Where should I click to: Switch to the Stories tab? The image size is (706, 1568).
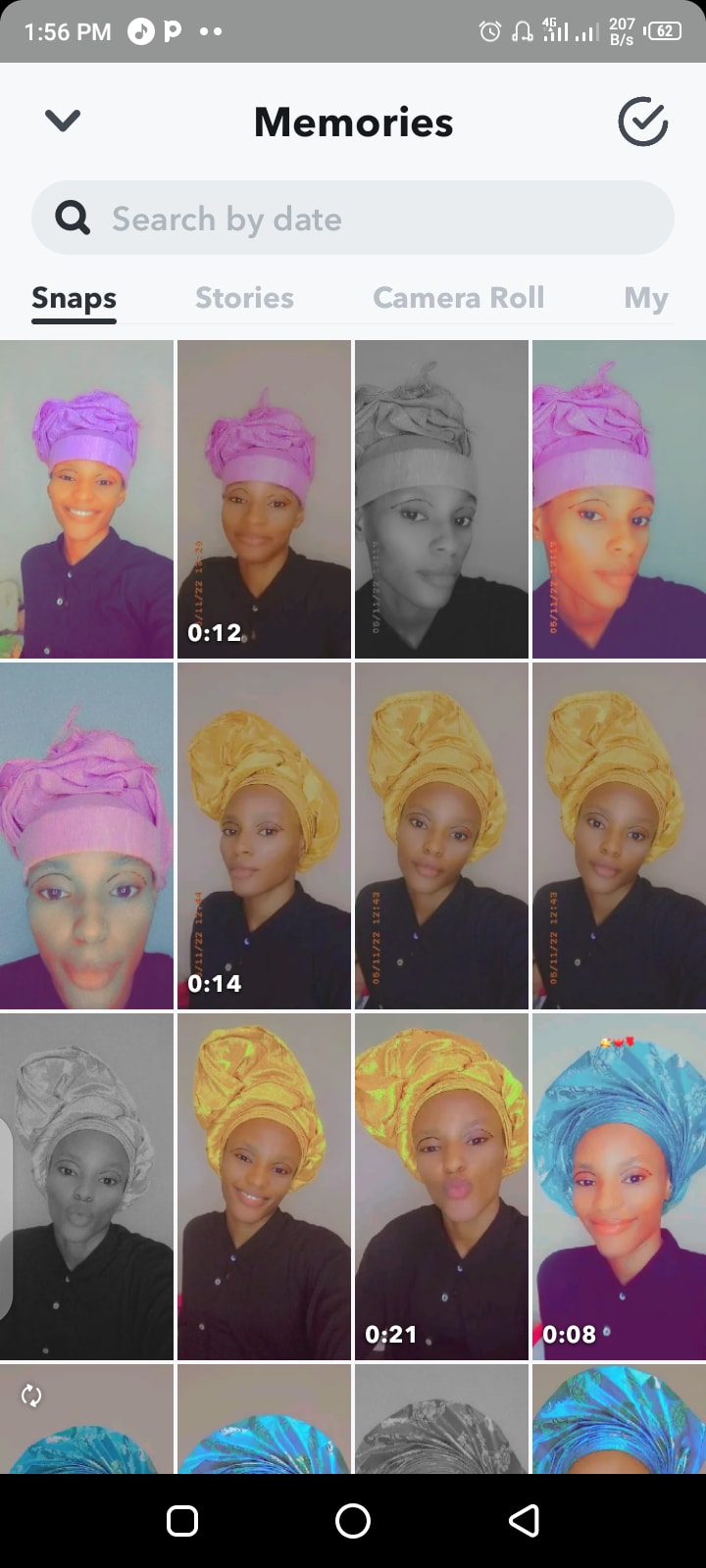244,298
